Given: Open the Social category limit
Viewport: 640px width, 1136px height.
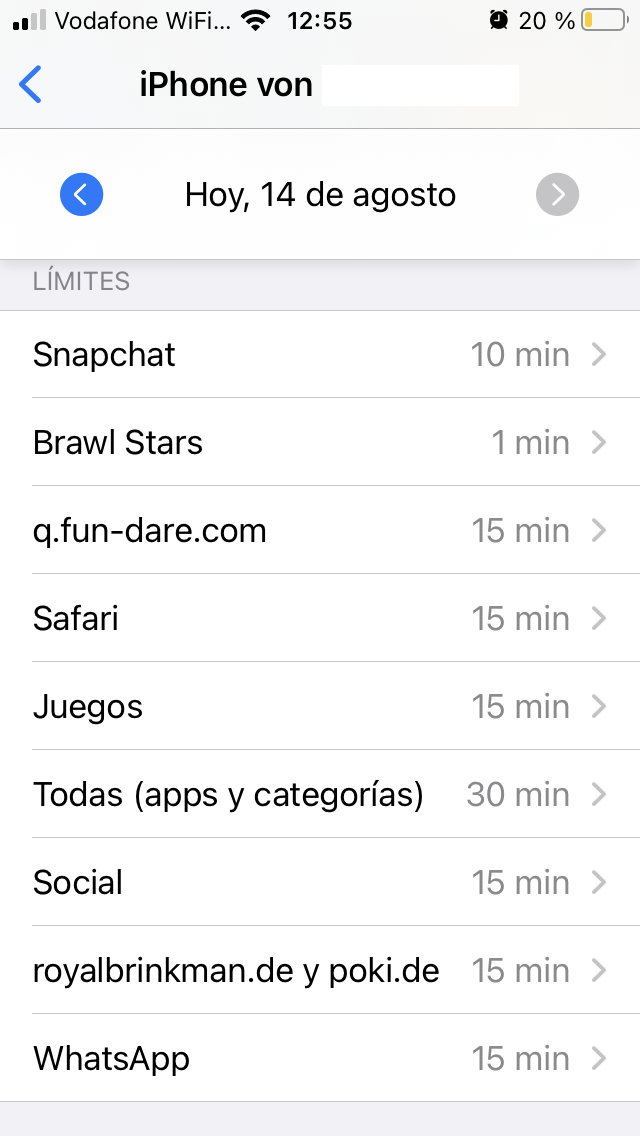Looking at the screenshot, I should (320, 883).
